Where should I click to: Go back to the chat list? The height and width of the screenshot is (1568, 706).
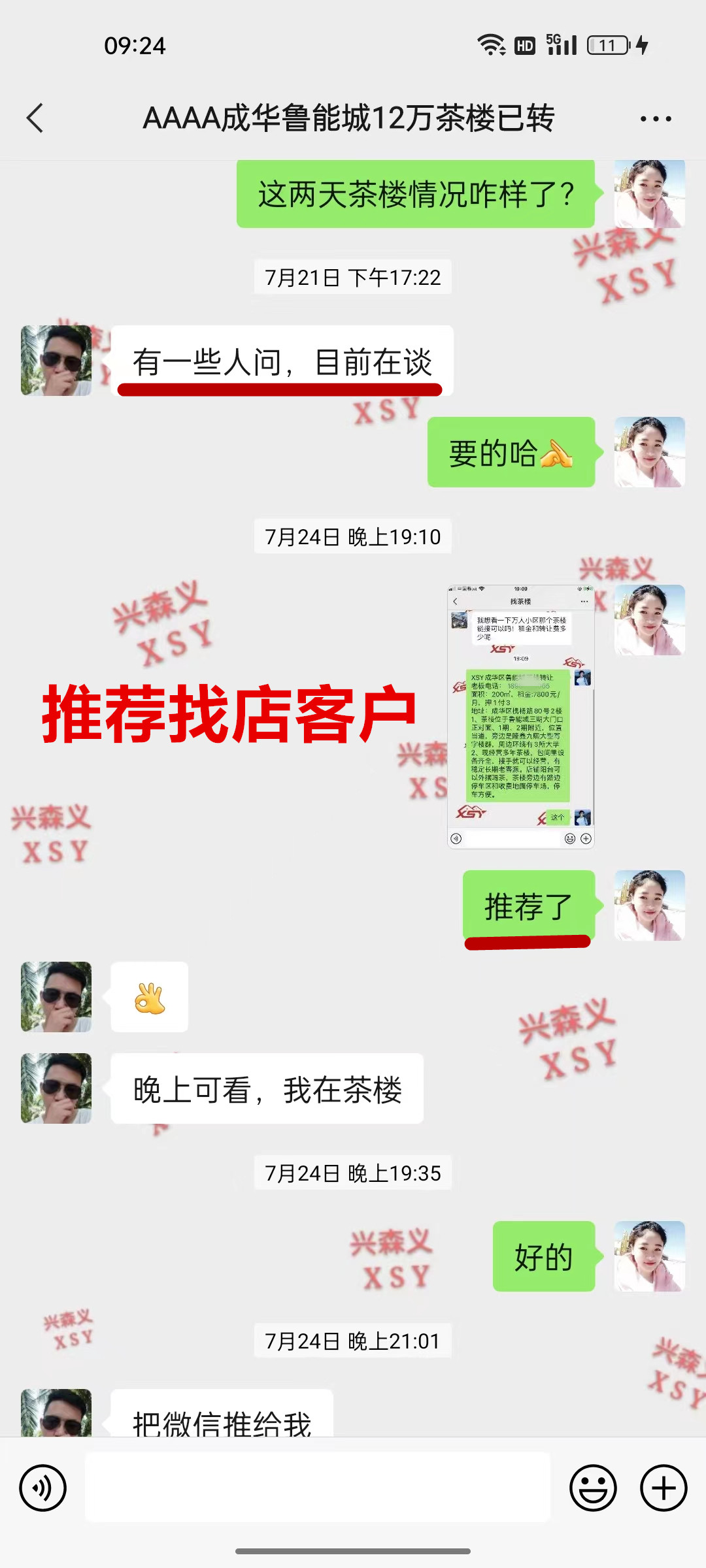coord(35,118)
